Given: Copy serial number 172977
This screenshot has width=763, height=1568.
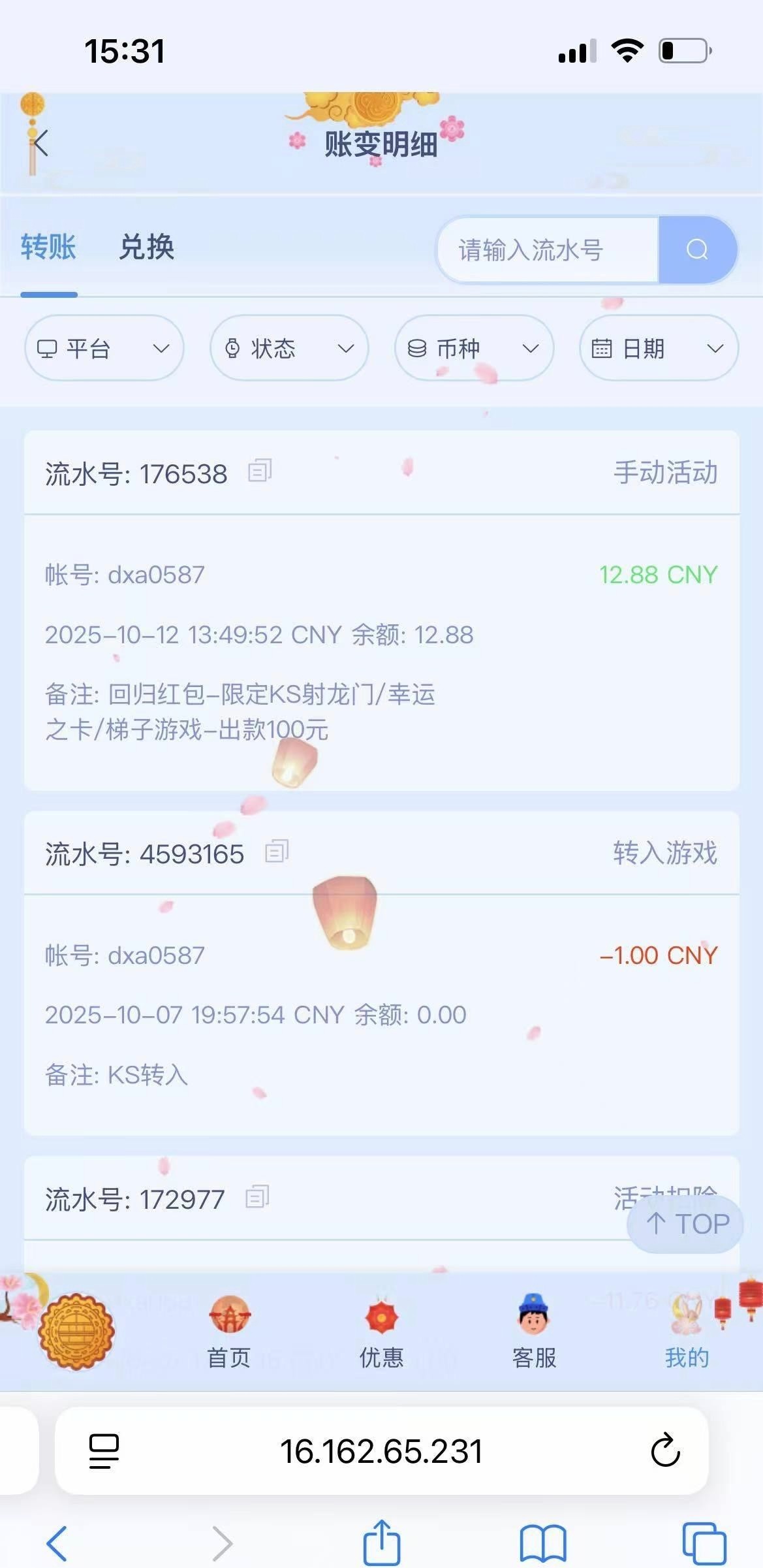Looking at the screenshot, I should click(x=257, y=1197).
